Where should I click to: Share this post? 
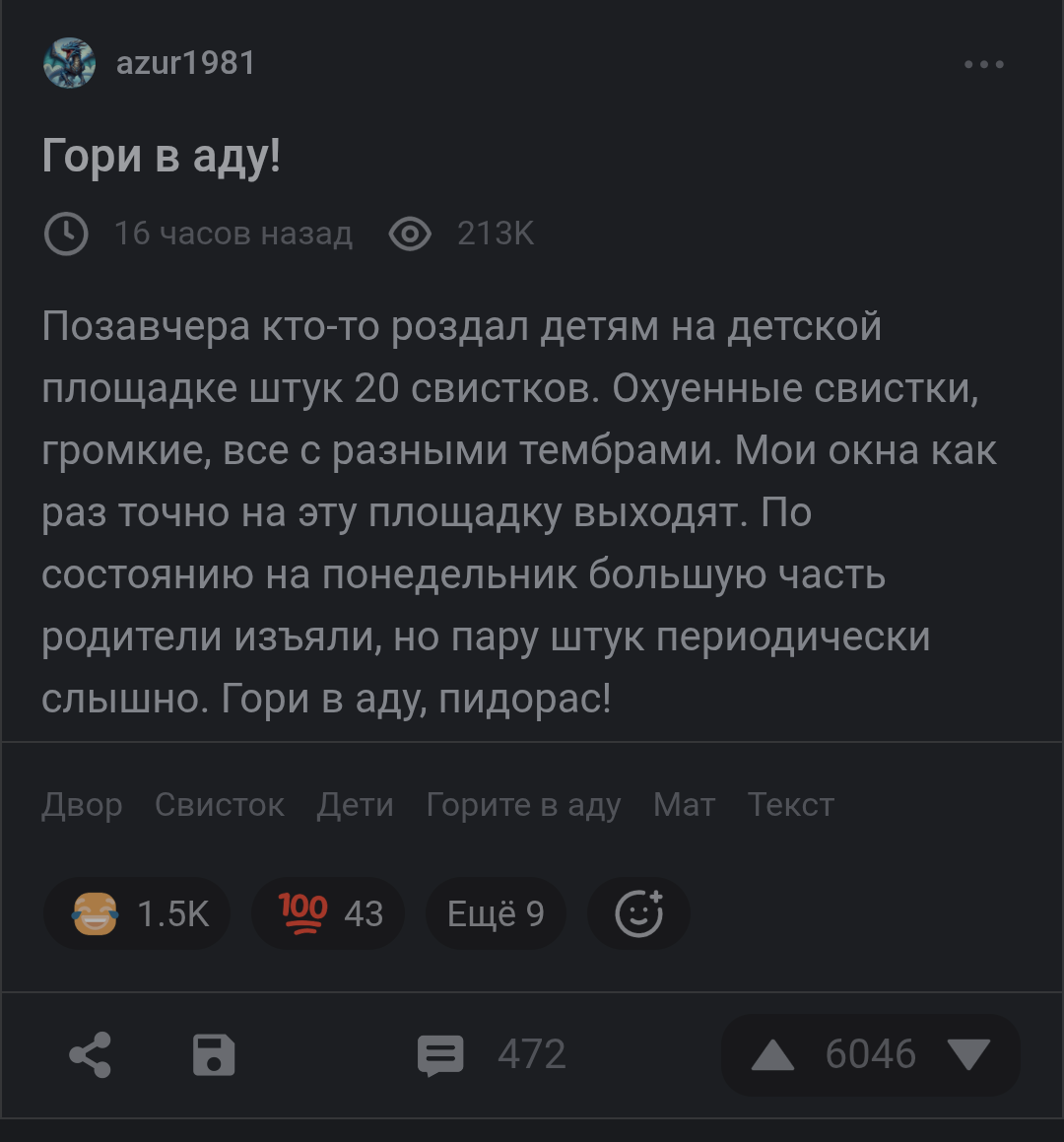point(91,1055)
